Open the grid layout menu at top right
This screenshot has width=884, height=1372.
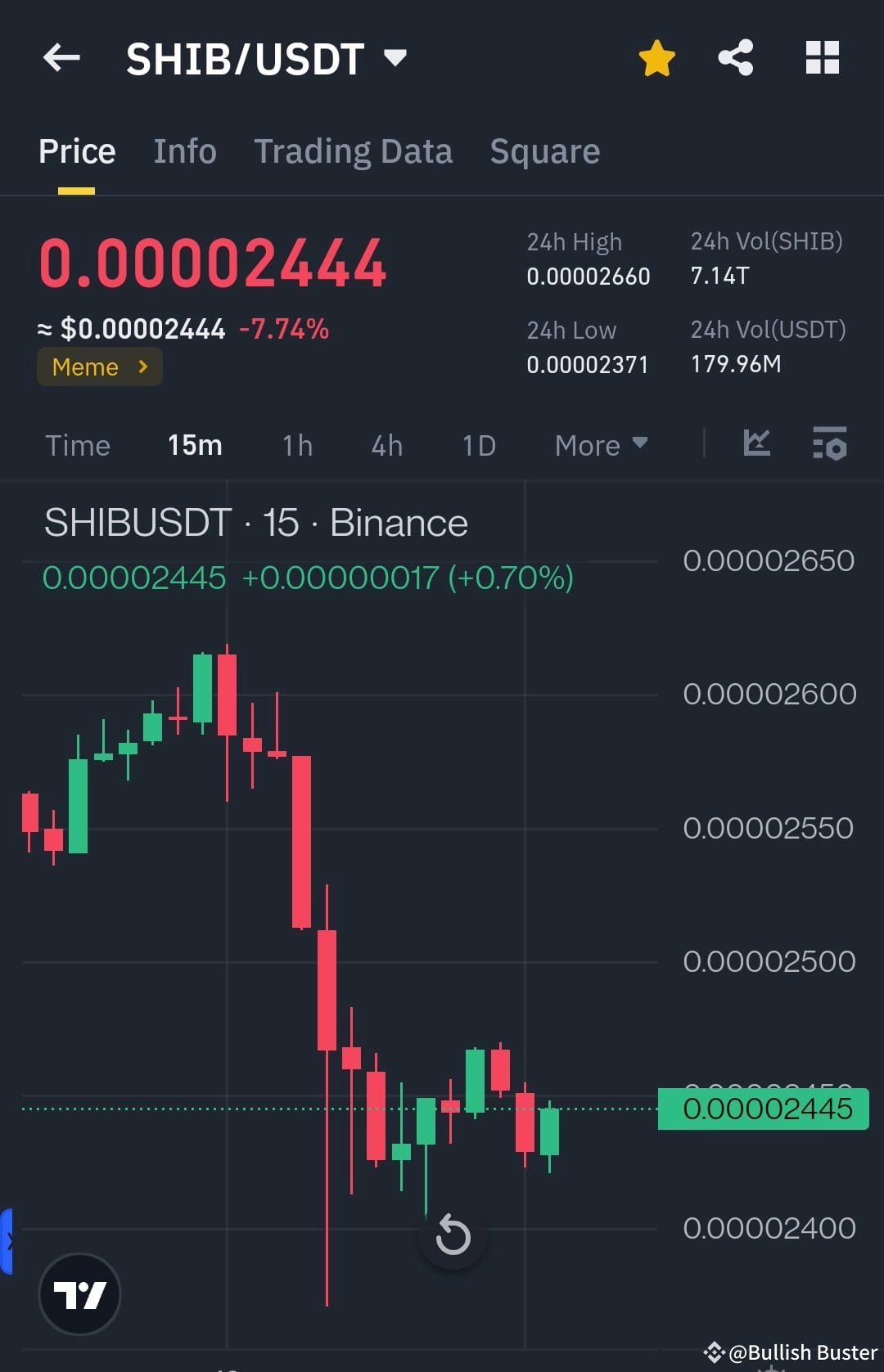[x=822, y=57]
